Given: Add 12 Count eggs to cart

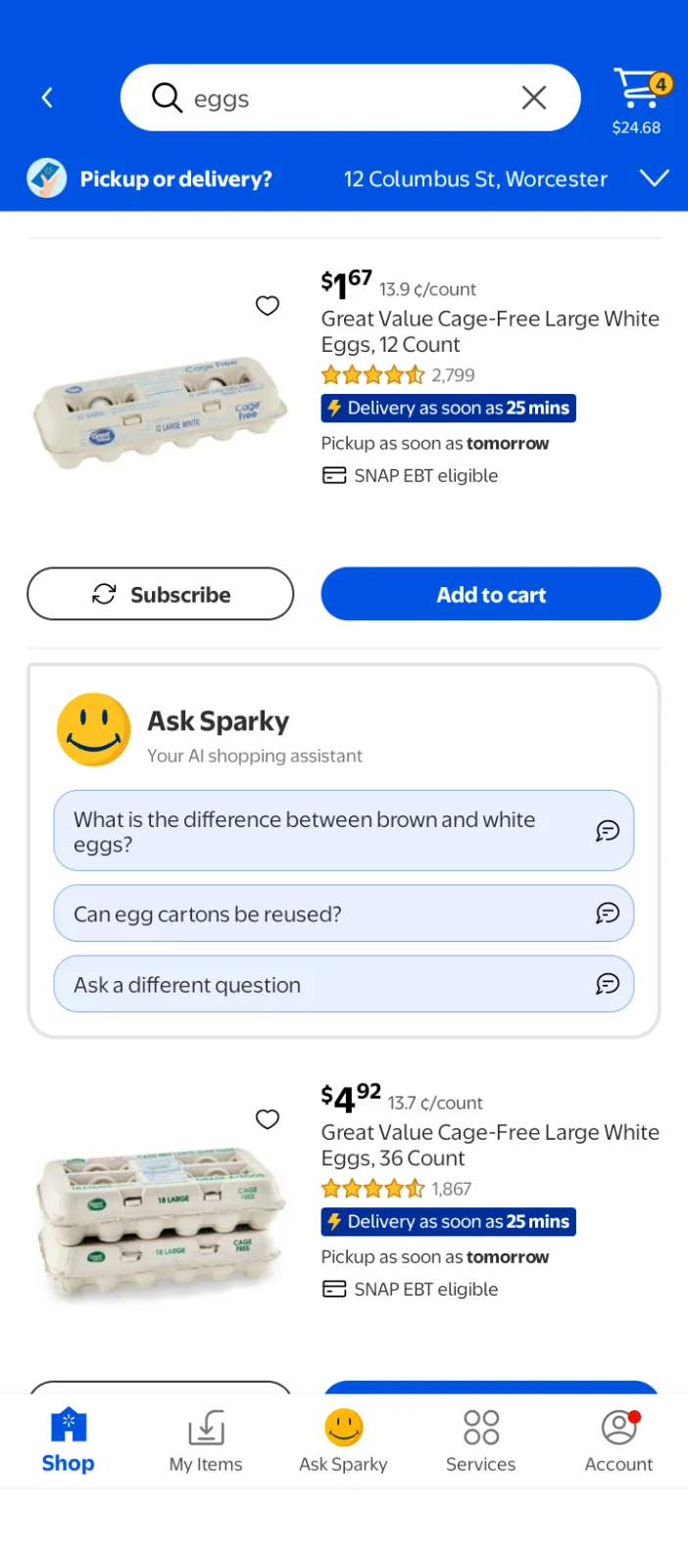Looking at the screenshot, I should (x=491, y=594).
